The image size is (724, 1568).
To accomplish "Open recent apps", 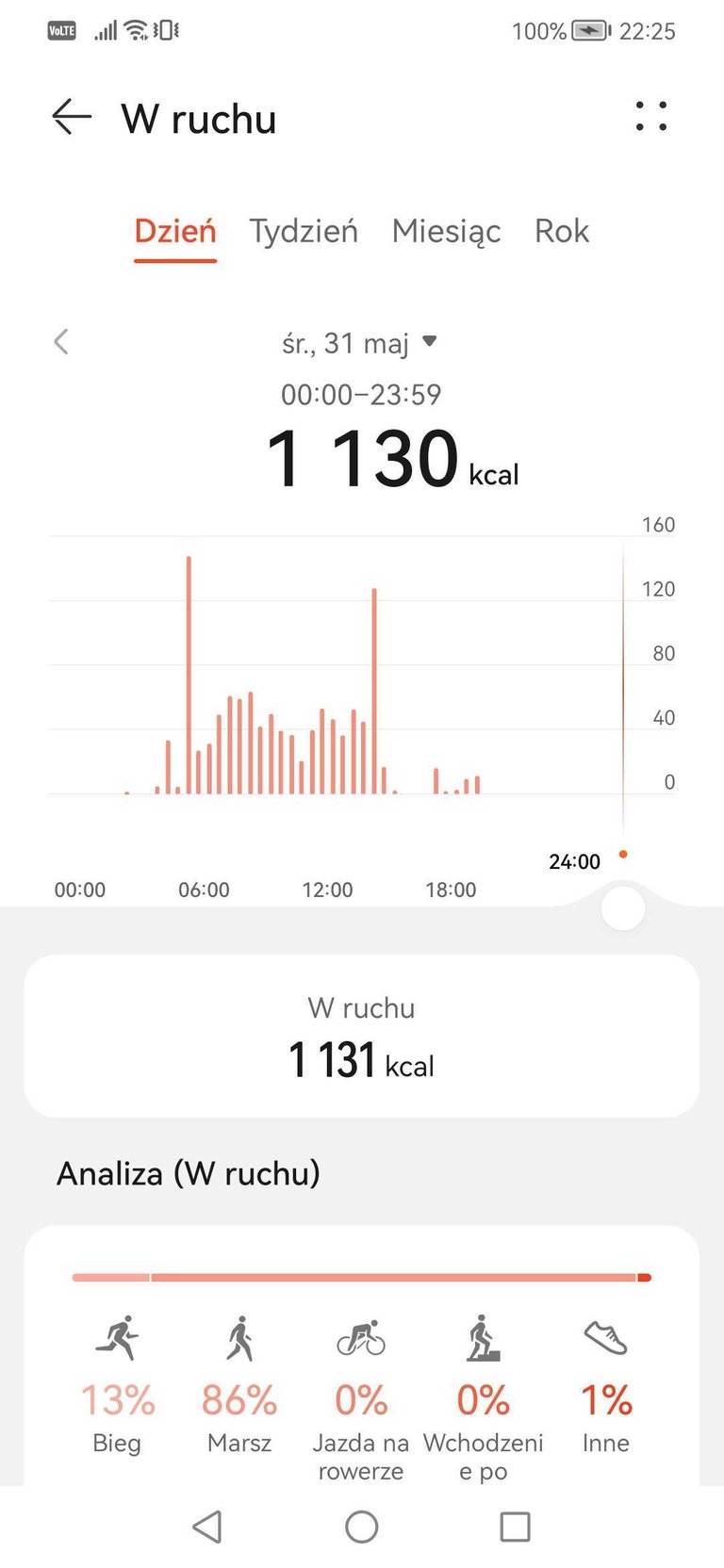I will (x=515, y=1527).
